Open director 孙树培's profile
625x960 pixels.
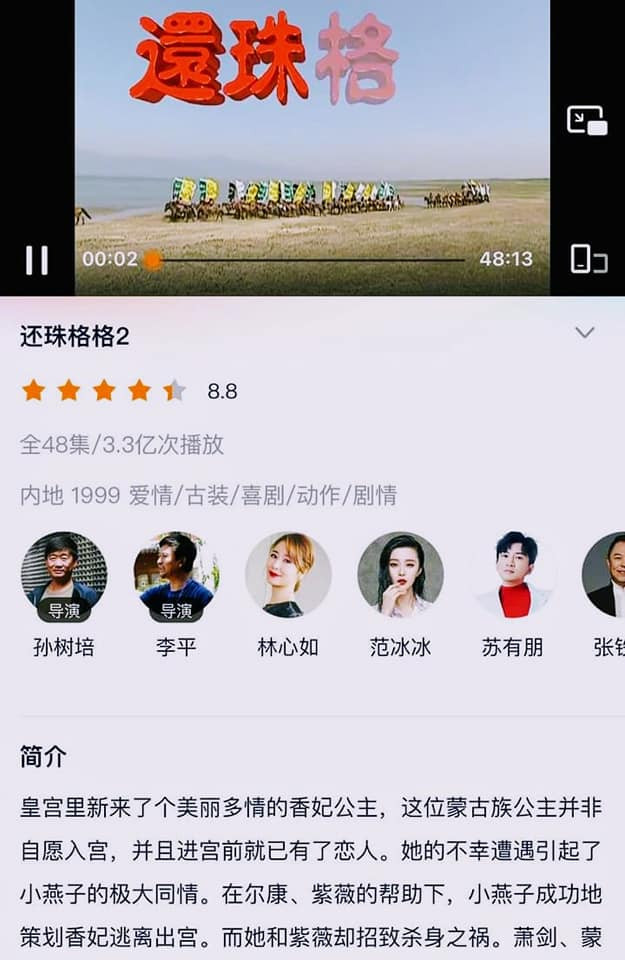(64, 575)
